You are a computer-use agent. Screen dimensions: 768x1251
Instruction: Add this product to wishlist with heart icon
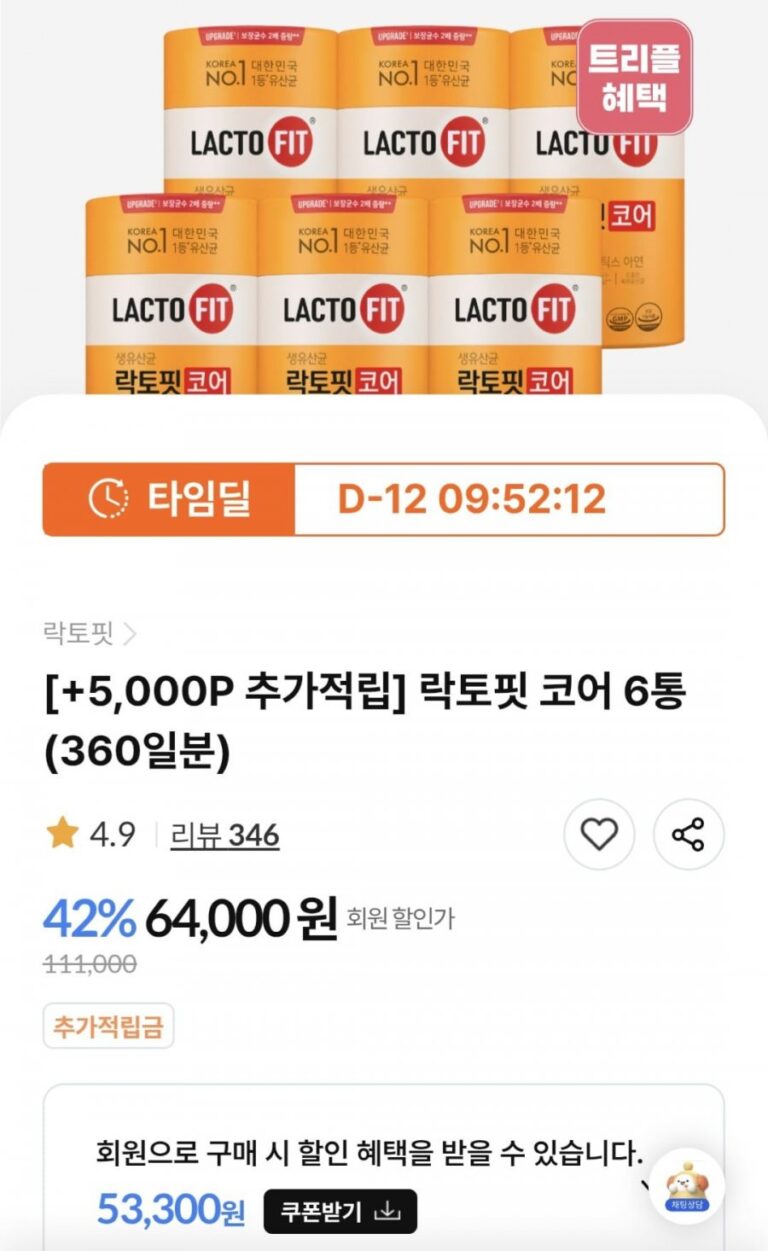coord(599,834)
